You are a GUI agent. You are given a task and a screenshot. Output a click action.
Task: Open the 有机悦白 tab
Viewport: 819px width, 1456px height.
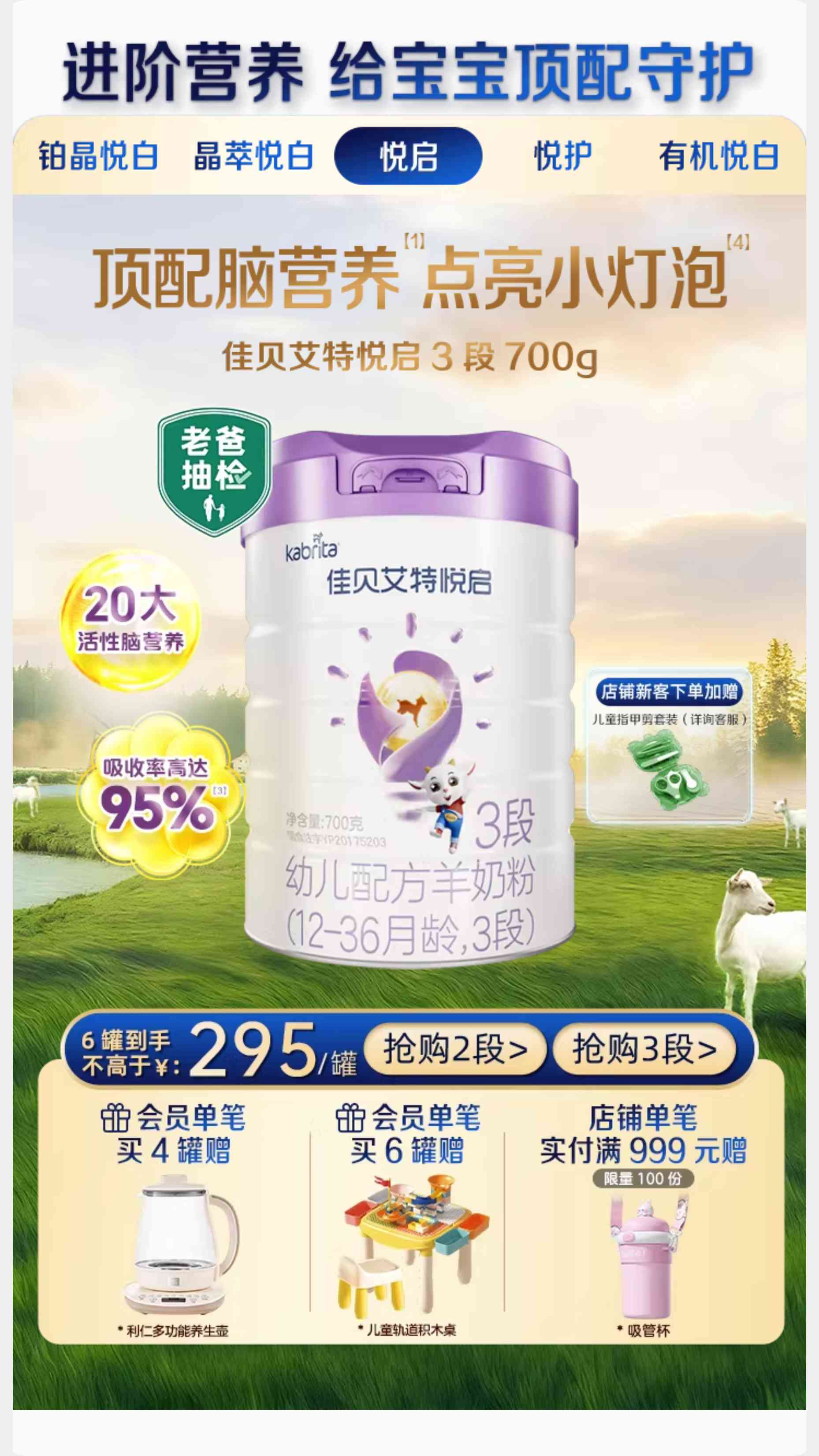[x=719, y=156]
